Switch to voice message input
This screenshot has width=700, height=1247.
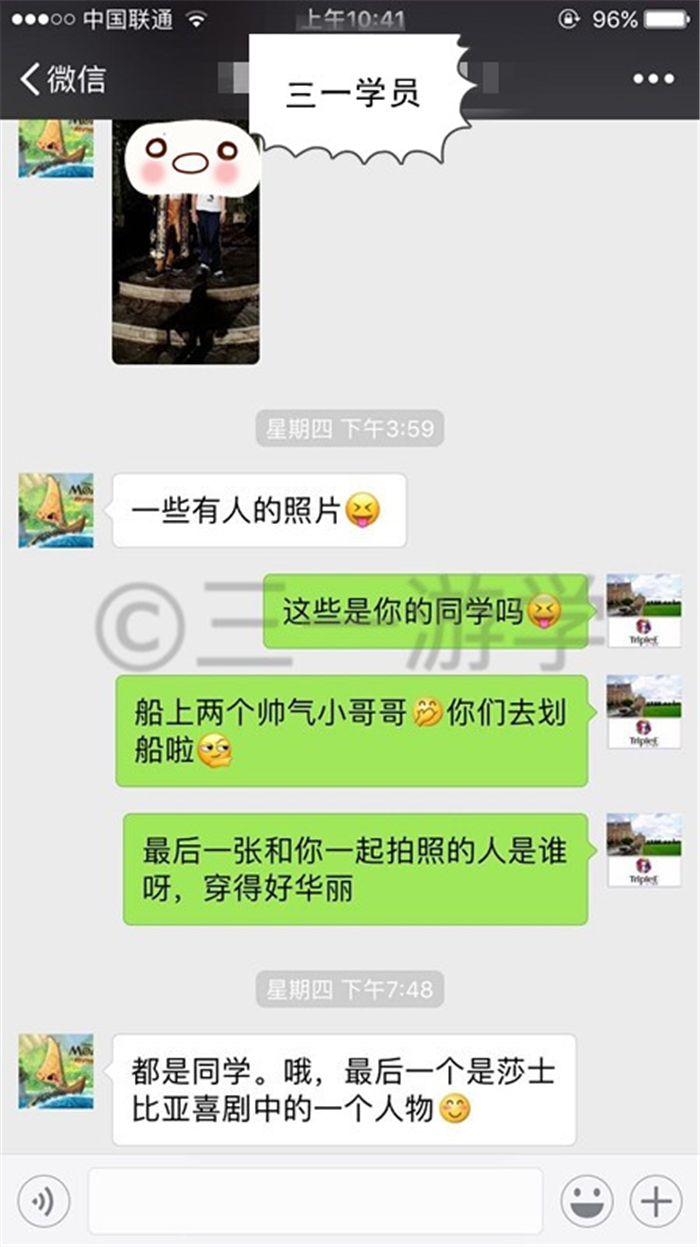coord(42,1200)
